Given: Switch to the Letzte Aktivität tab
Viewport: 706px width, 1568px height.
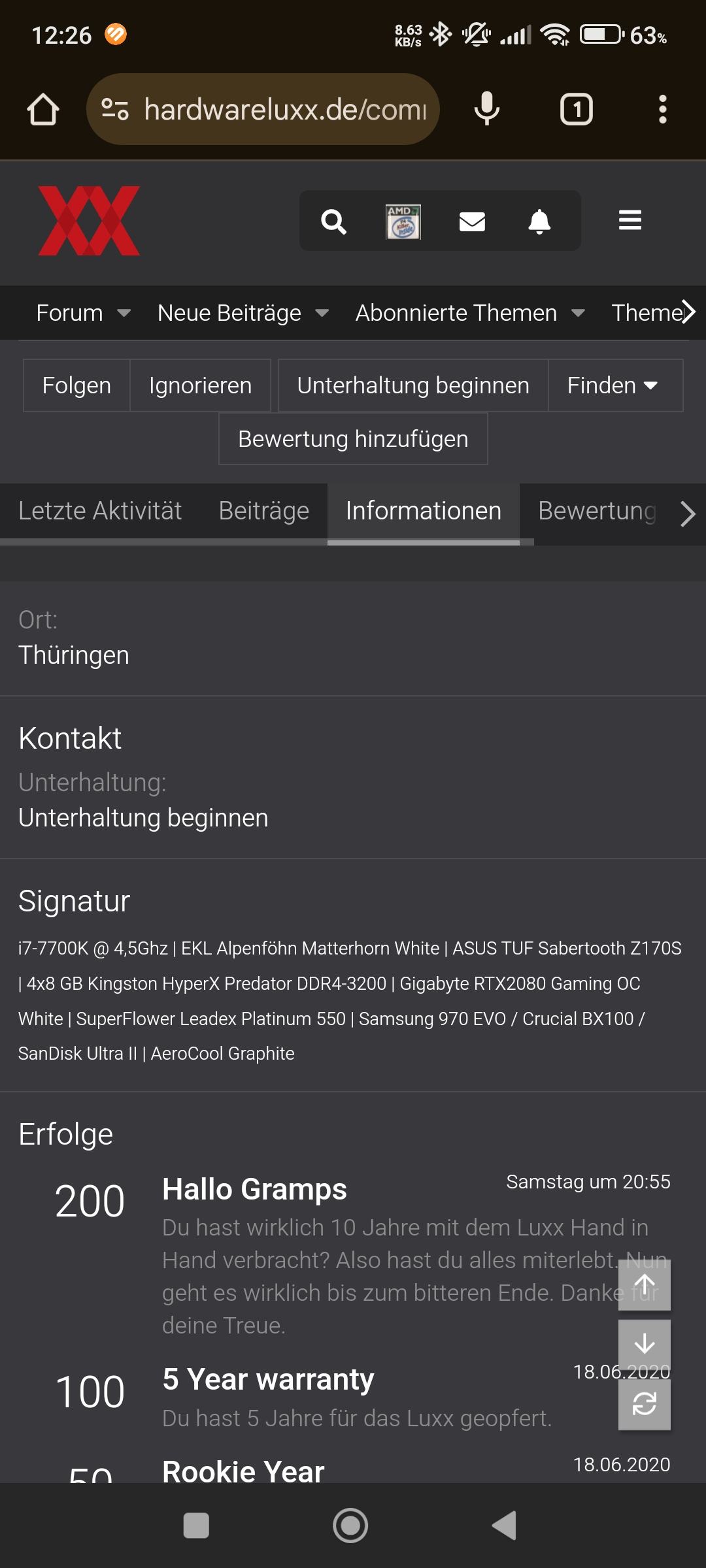Looking at the screenshot, I should 100,511.
